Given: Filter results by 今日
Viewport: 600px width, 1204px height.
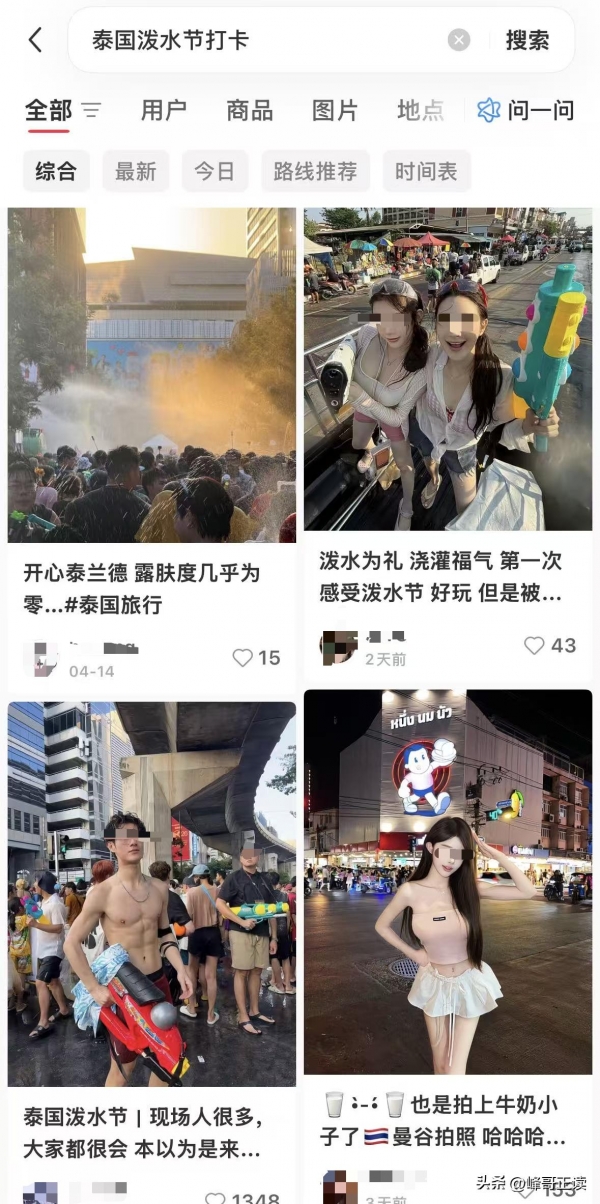Looking at the screenshot, I should point(214,171).
